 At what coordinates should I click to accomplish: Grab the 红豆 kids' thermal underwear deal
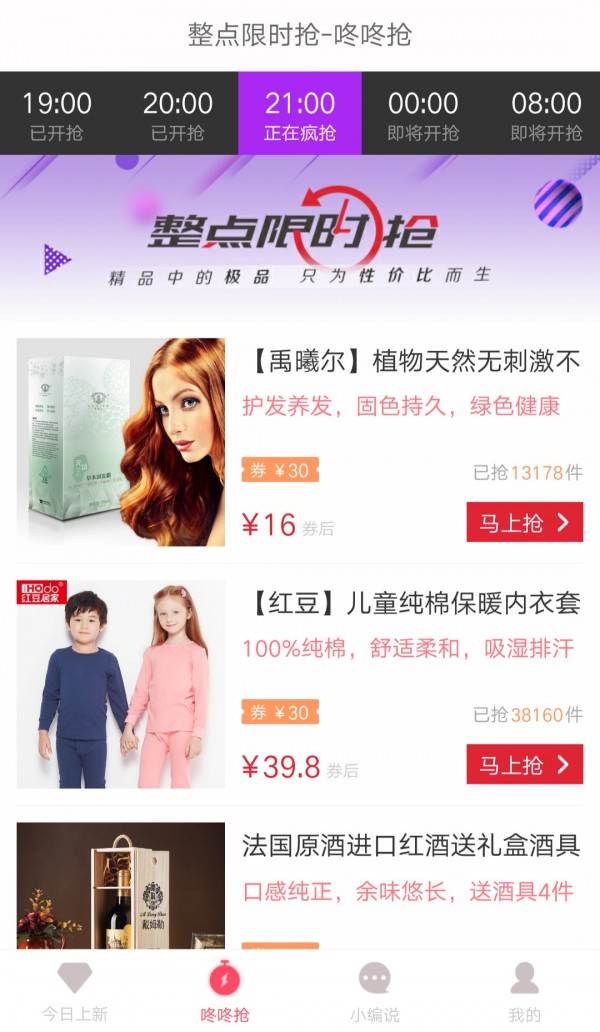click(x=524, y=765)
